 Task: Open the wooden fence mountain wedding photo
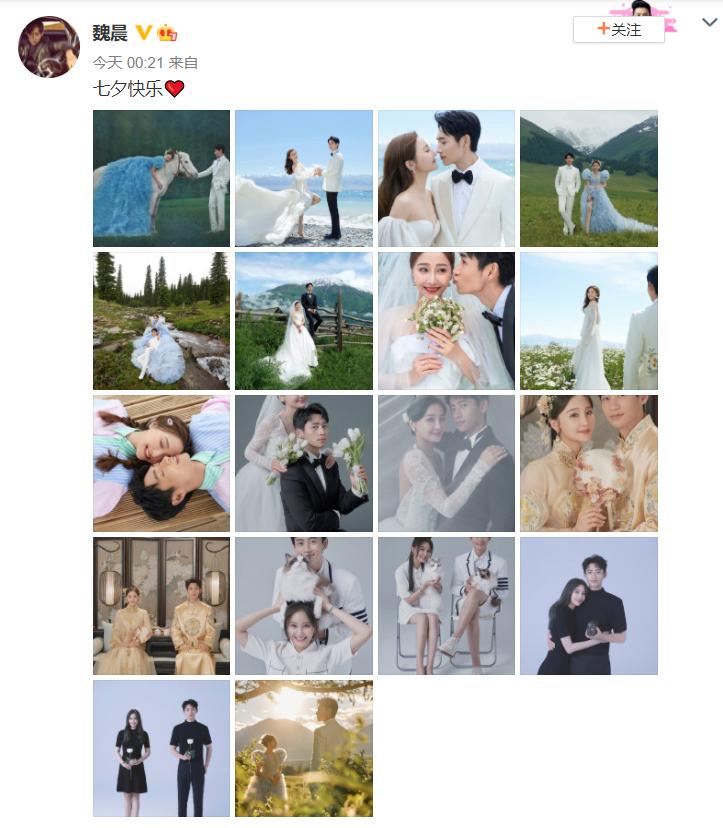tap(304, 320)
